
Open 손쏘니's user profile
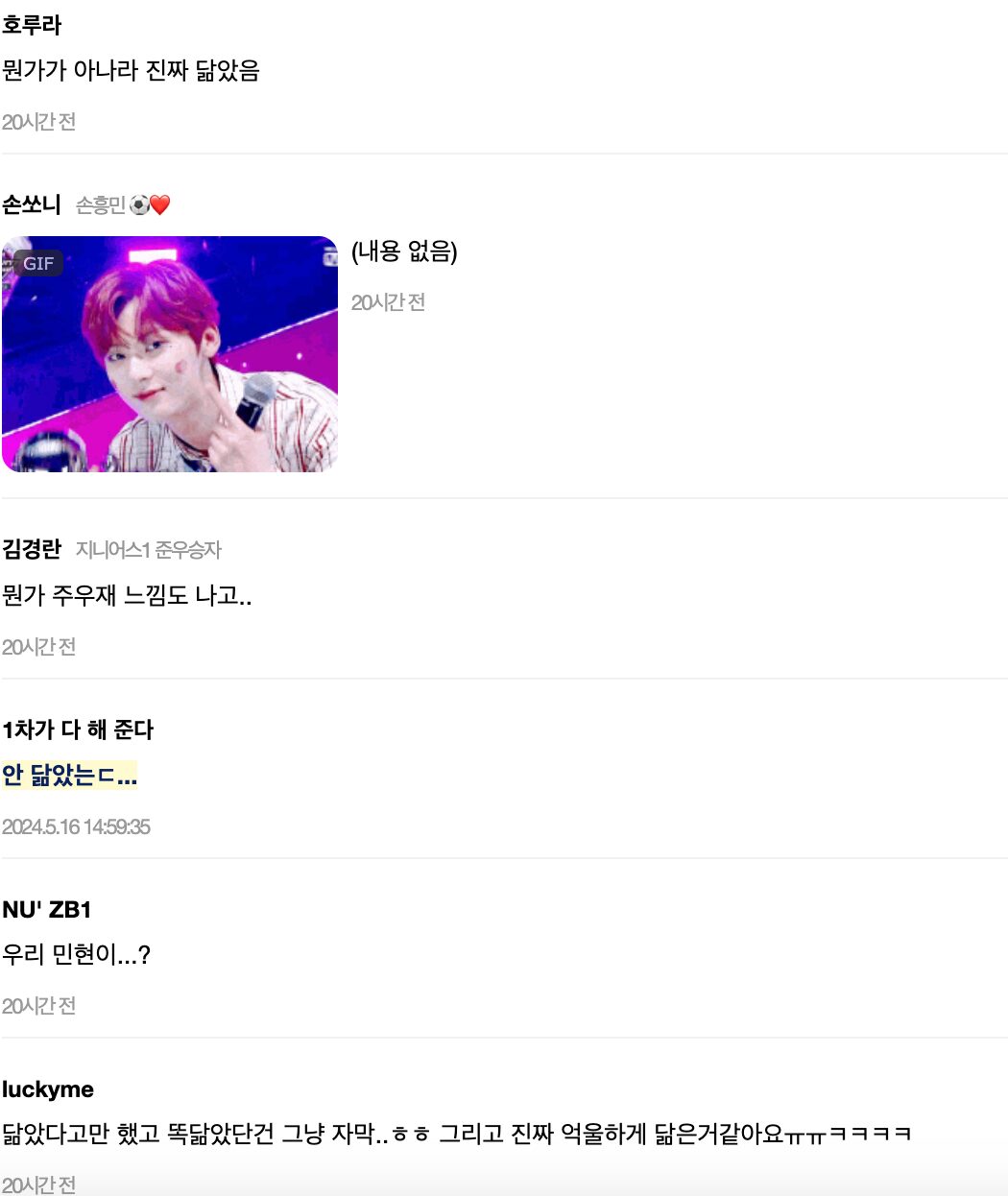[x=32, y=204]
